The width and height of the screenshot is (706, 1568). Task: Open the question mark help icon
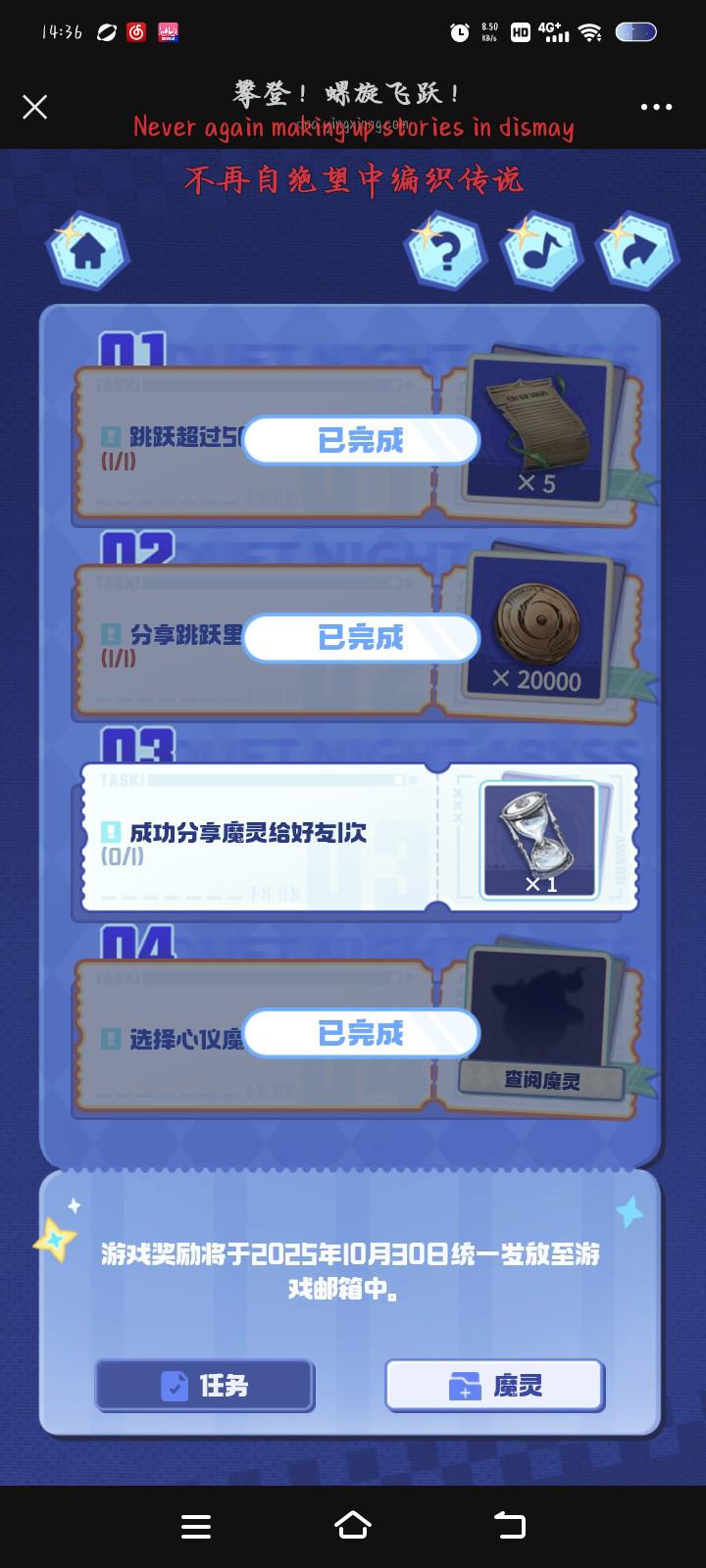point(446,253)
